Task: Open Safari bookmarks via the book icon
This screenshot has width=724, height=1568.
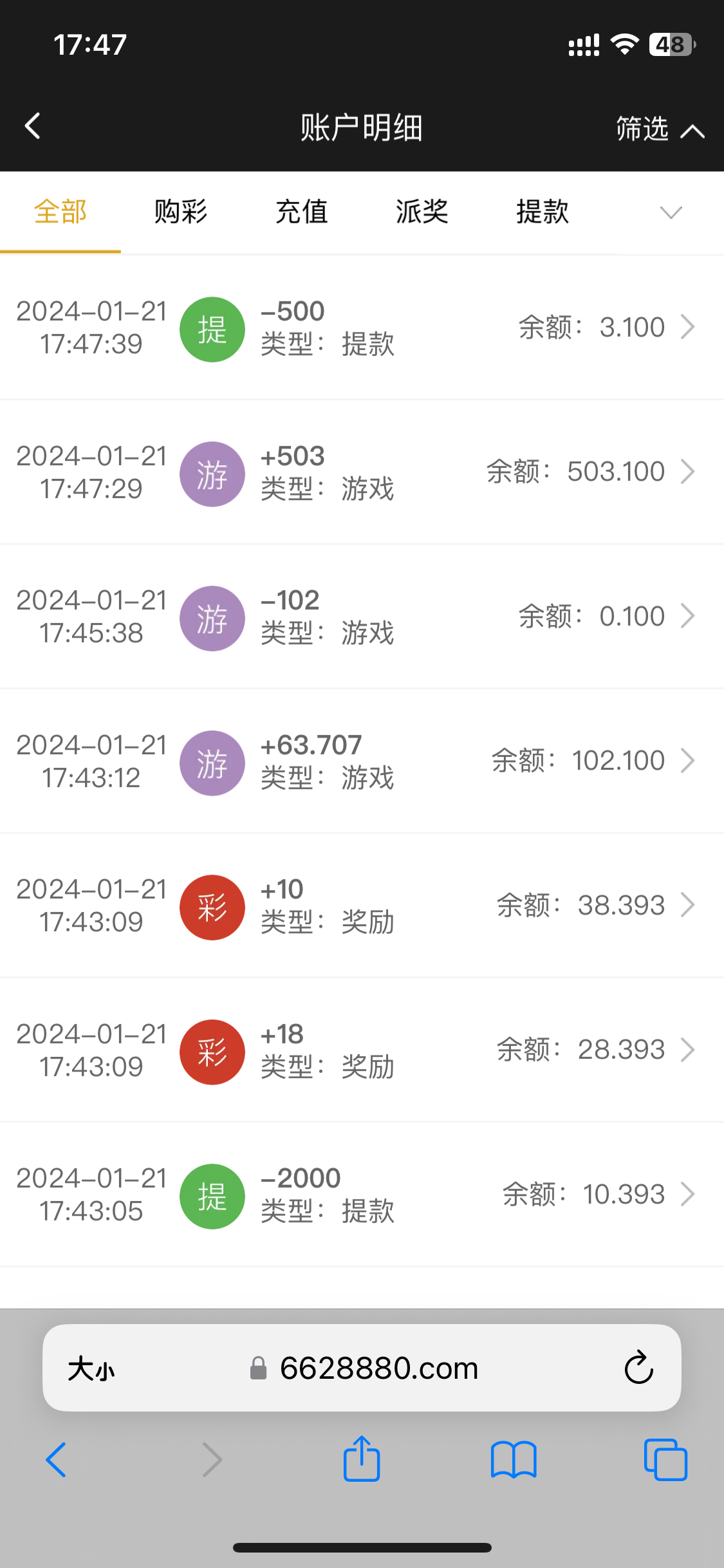Action: click(x=514, y=1459)
